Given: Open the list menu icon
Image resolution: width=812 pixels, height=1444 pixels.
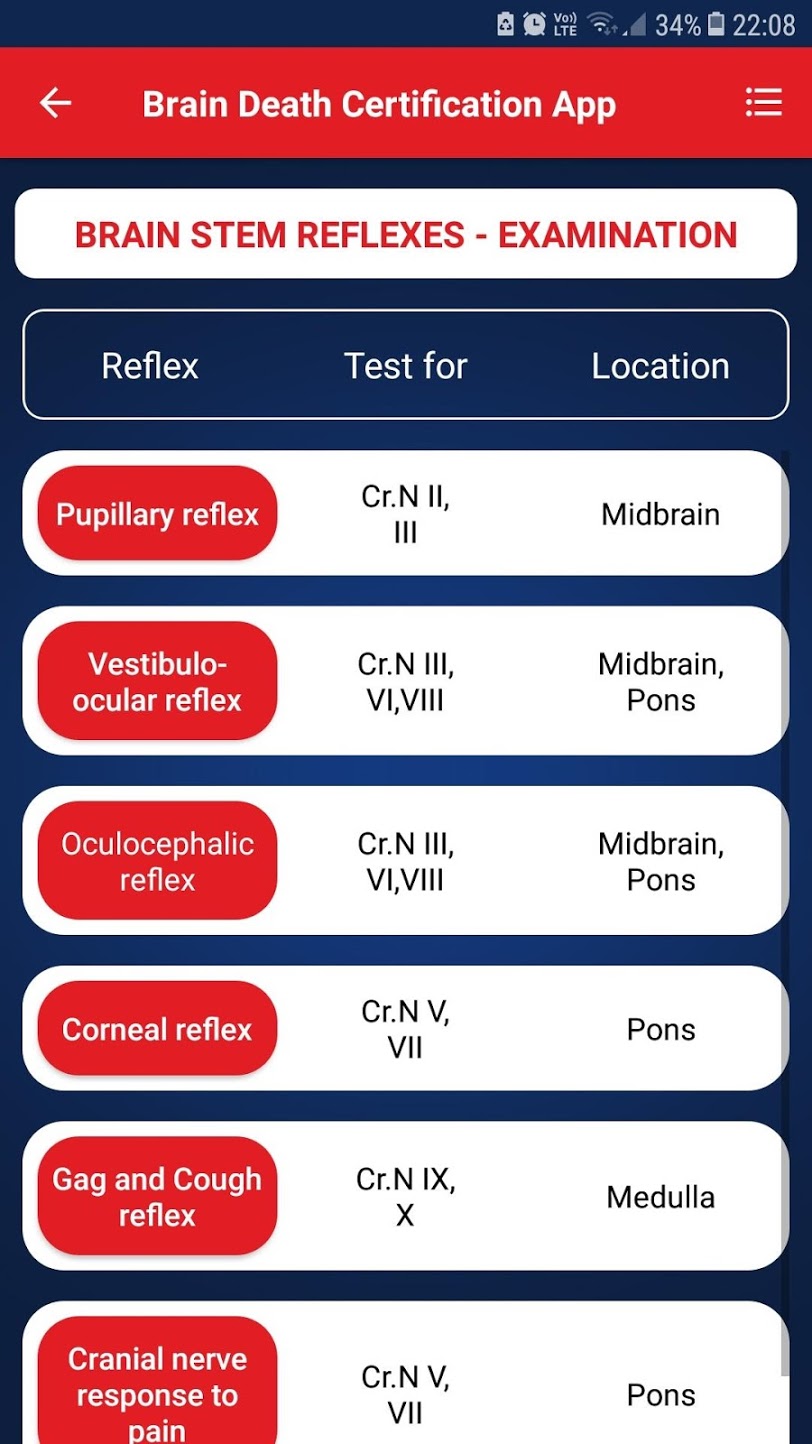Looking at the screenshot, I should (763, 102).
